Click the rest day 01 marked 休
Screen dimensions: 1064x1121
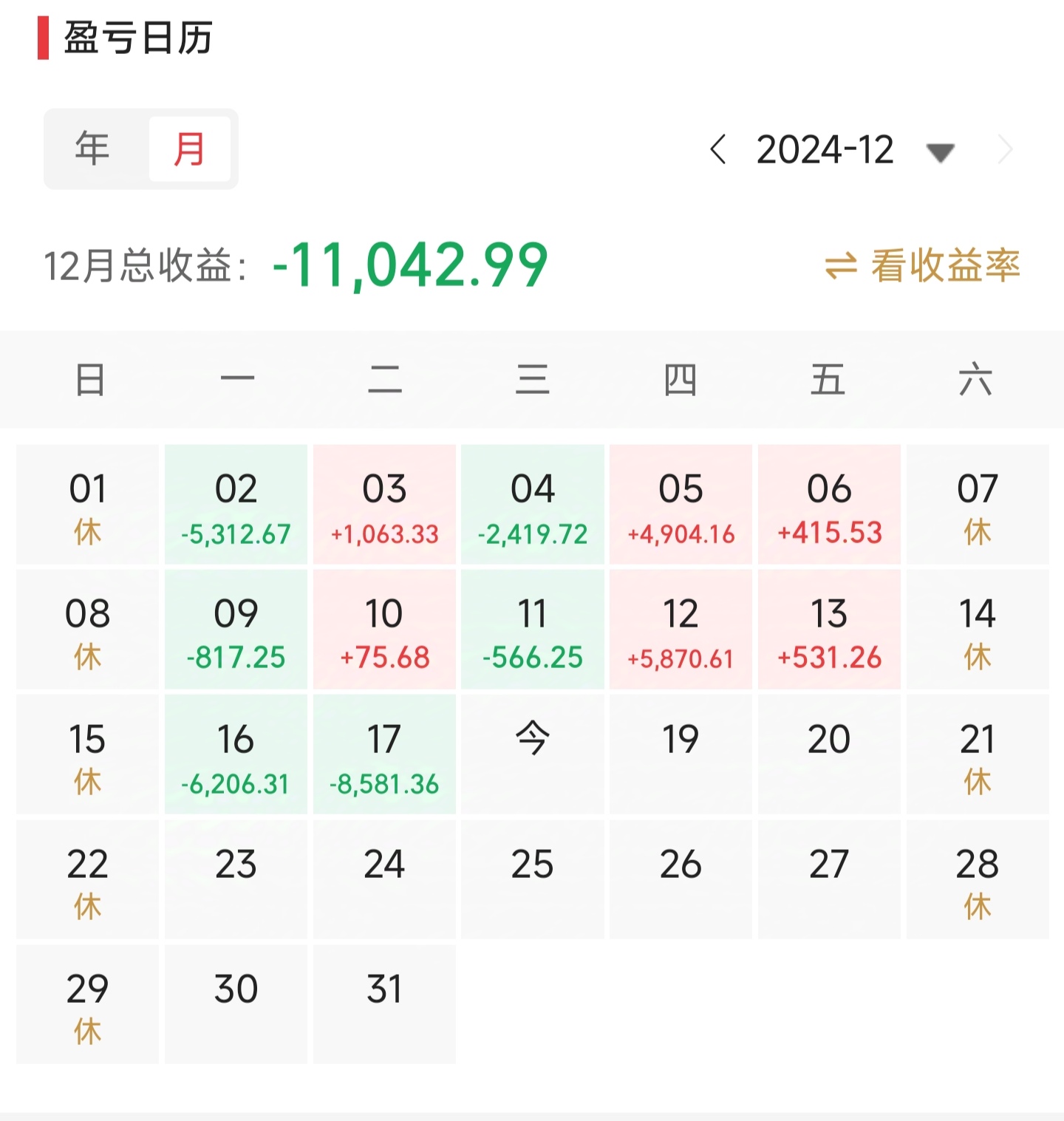pyautogui.click(x=86, y=506)
